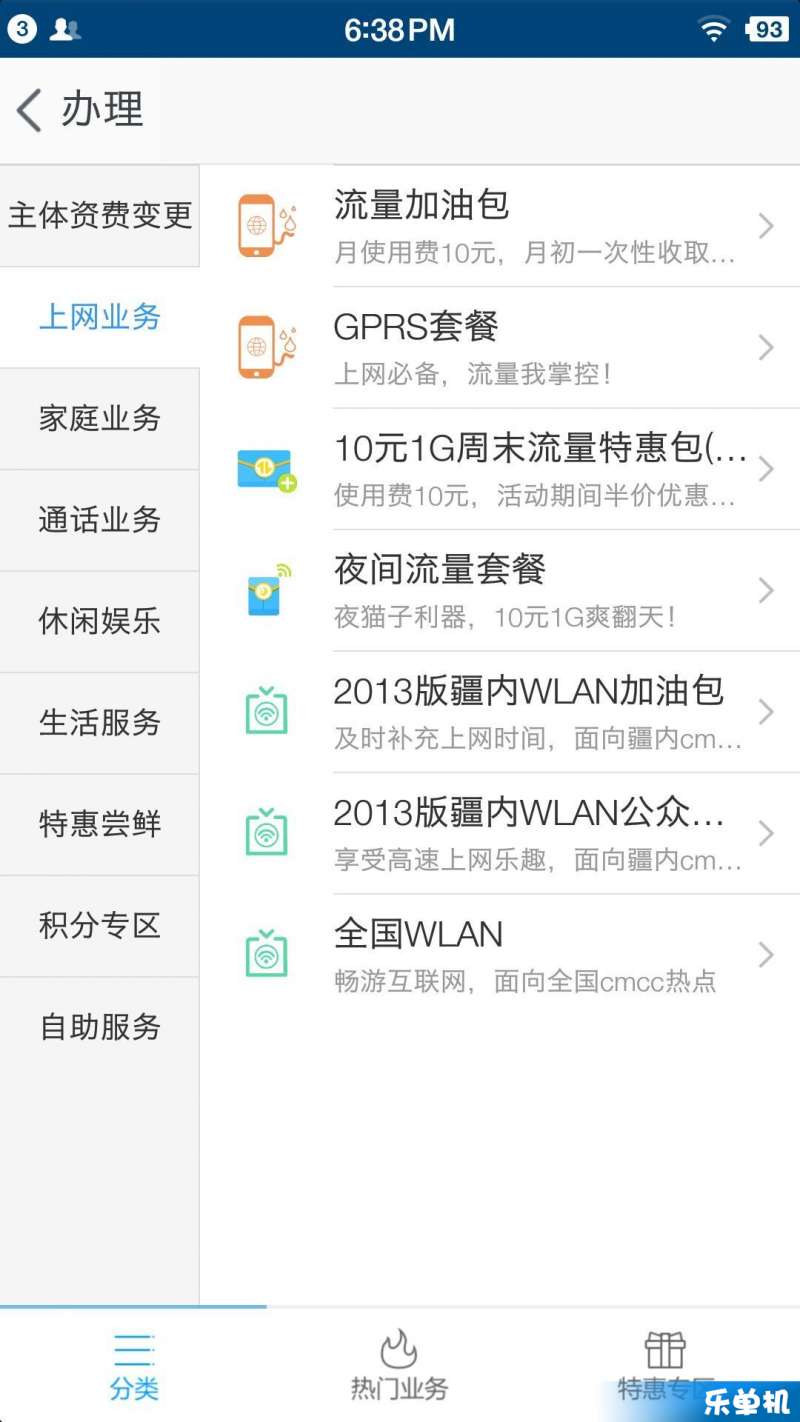This screenshot has height=1422, width=800.
Task: Select the 家庭业务 category
Action: point(100,419)
